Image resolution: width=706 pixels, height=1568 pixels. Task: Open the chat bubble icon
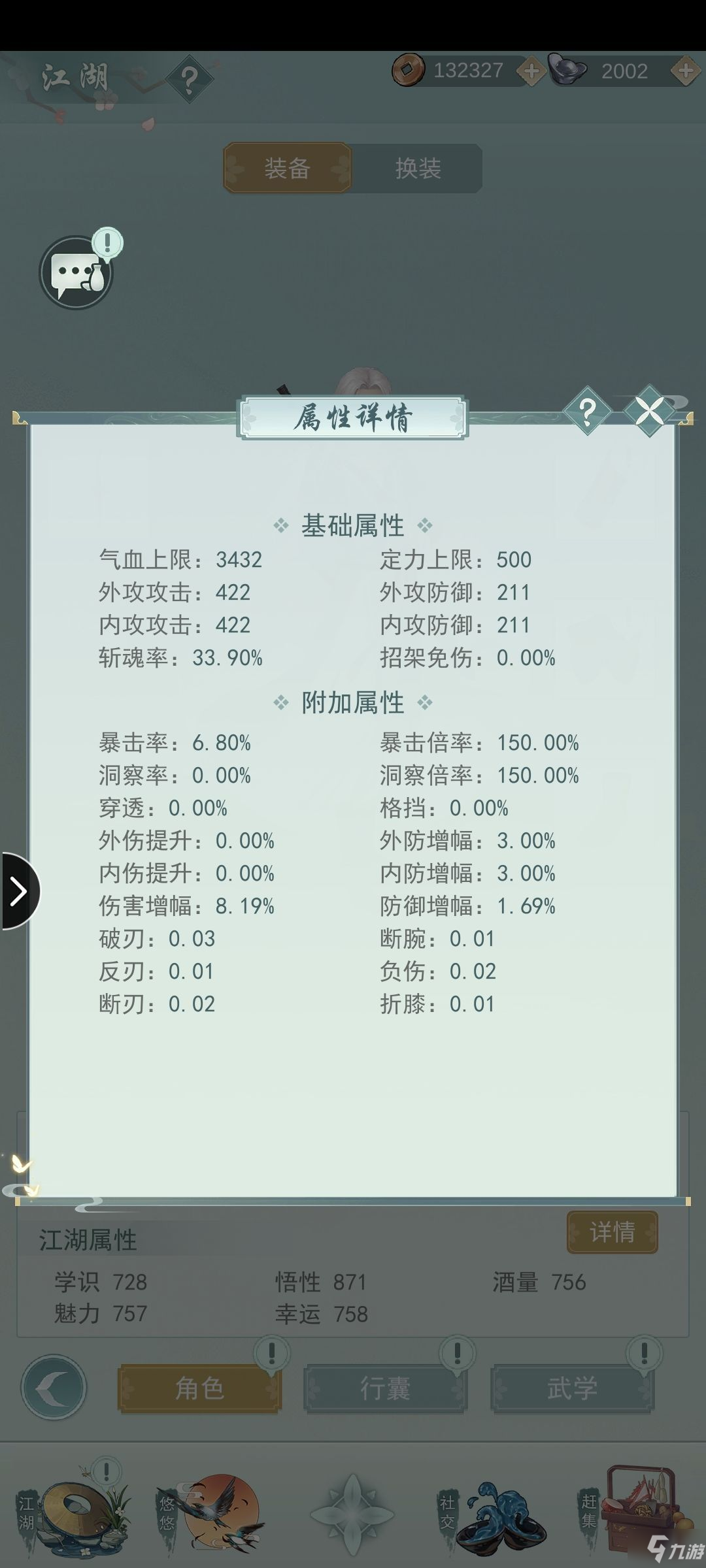pyautogui.click(x=77, y=272)
